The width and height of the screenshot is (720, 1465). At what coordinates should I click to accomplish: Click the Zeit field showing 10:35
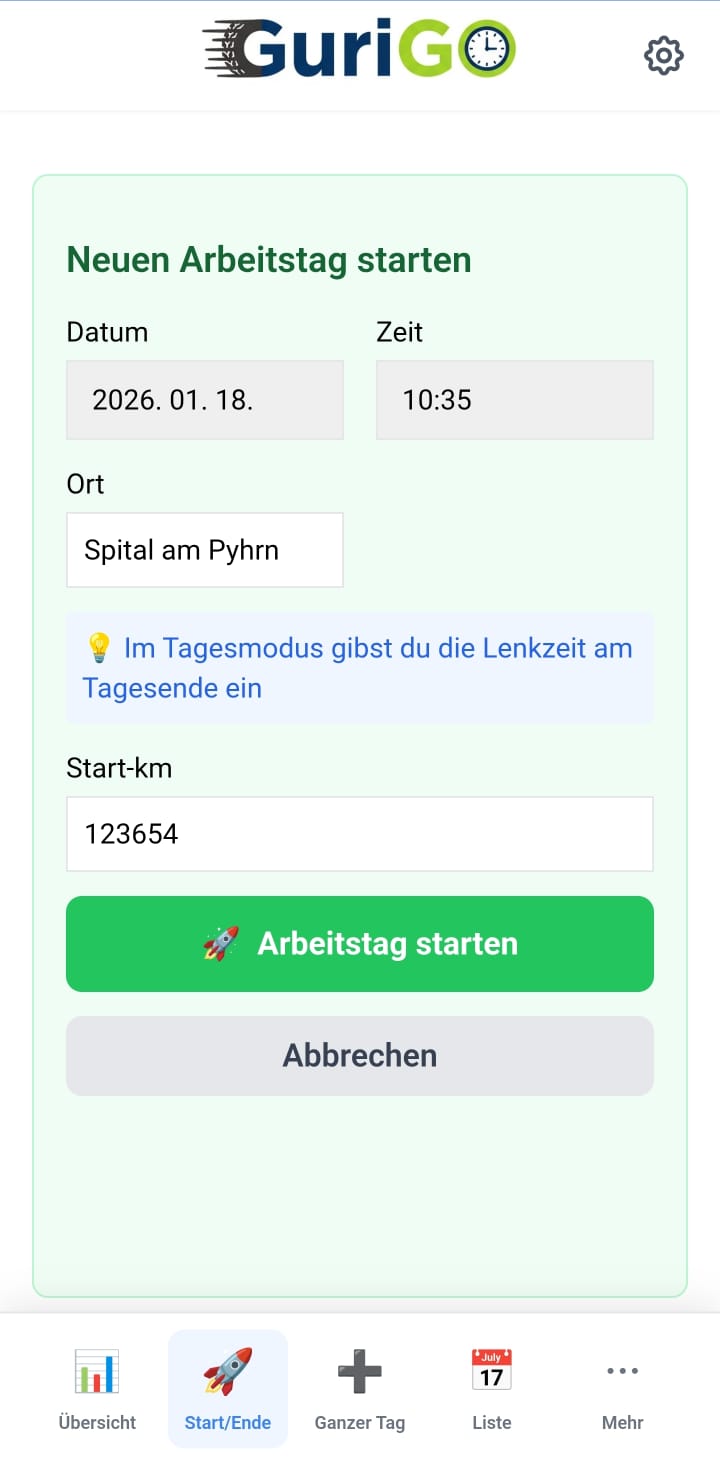pyautogui.click(x=514, y=400)
